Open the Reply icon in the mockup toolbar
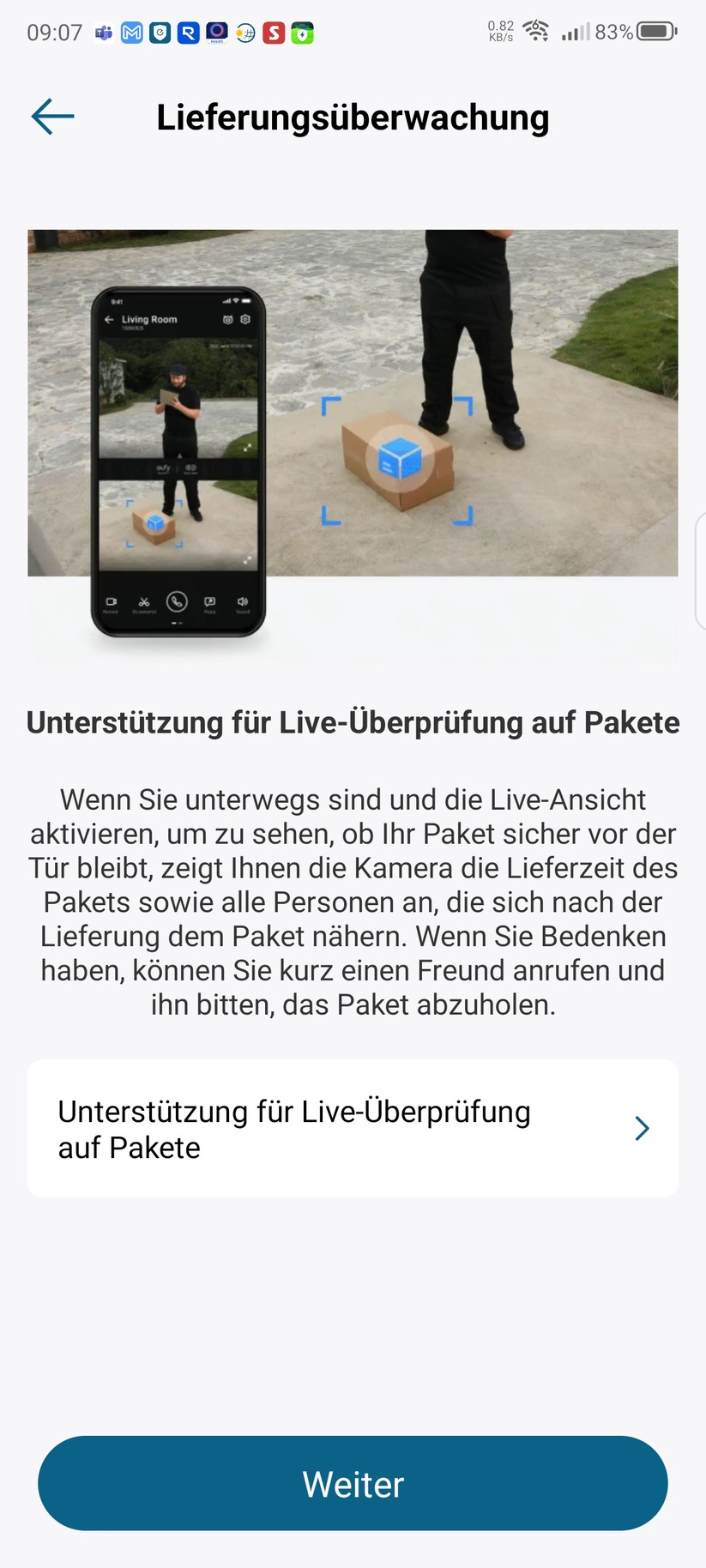Viewport: 706px width, 1568px height. [209, 602]
